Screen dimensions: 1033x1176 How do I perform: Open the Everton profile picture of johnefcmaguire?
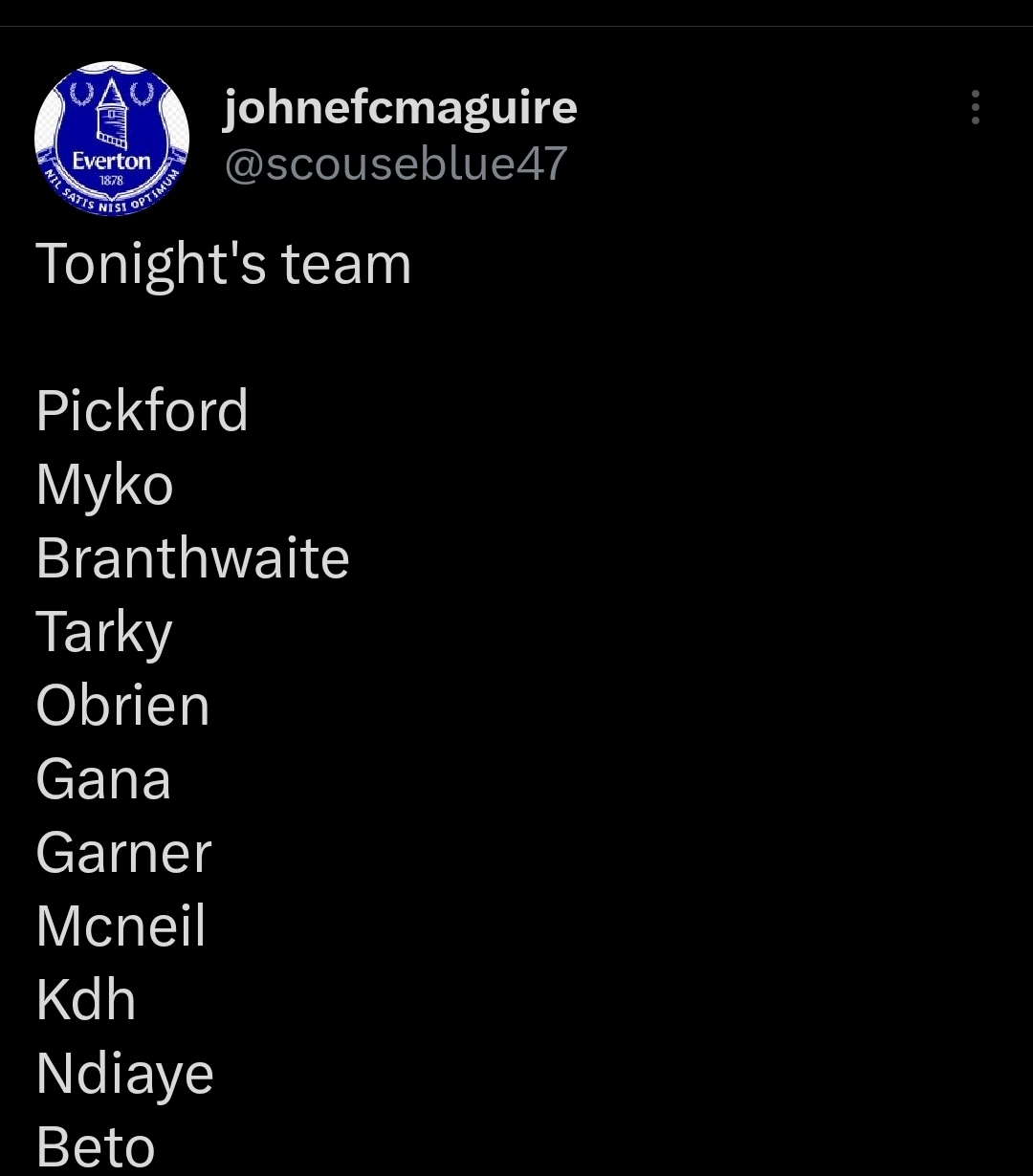(112, 139)
